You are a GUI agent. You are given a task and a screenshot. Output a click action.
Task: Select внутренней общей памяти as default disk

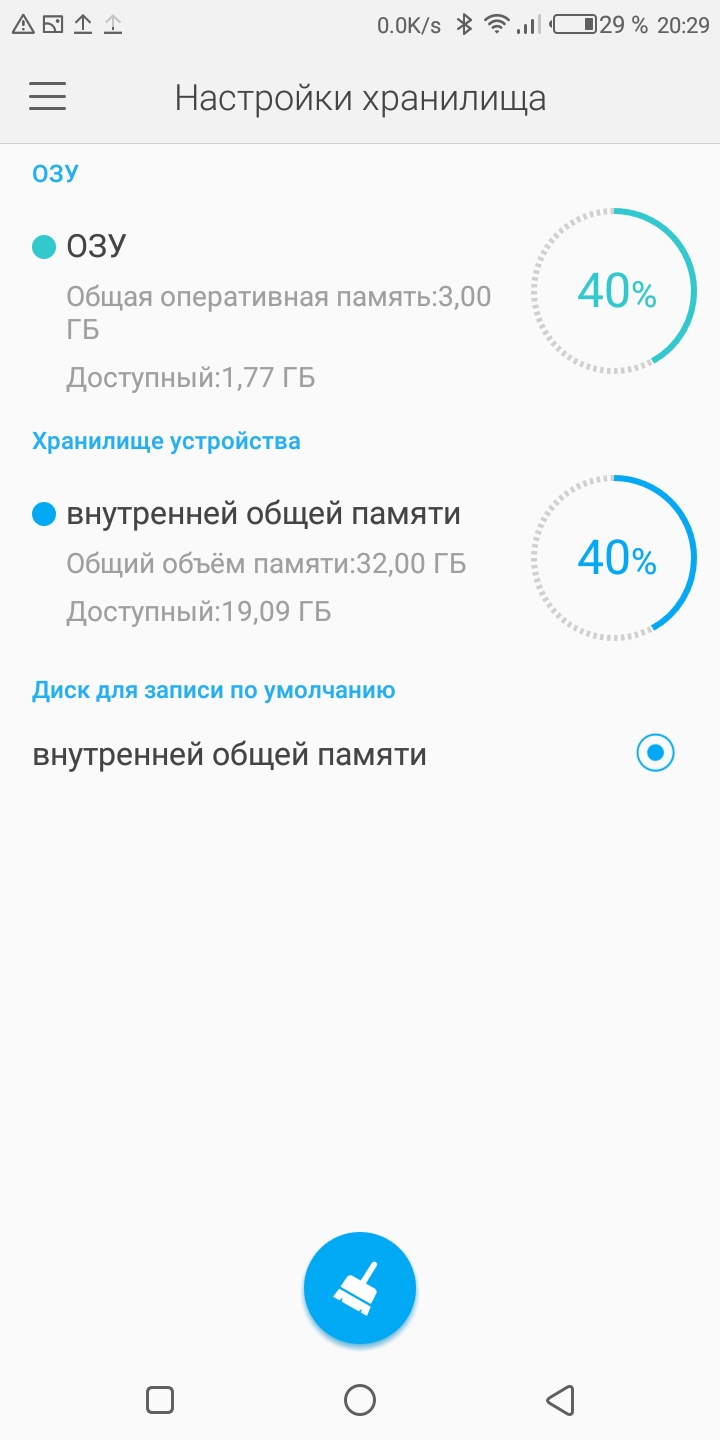(655, 754)
